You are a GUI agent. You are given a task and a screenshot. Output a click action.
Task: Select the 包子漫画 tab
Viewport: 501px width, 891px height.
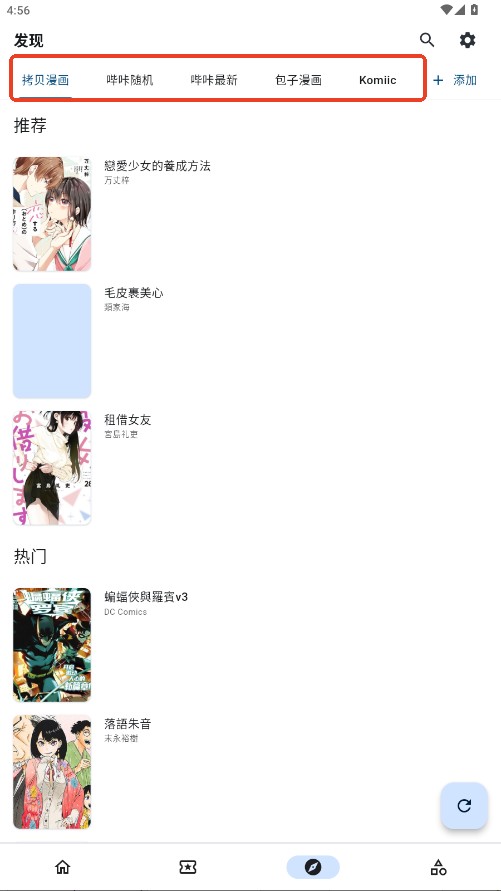pos(298,80)
